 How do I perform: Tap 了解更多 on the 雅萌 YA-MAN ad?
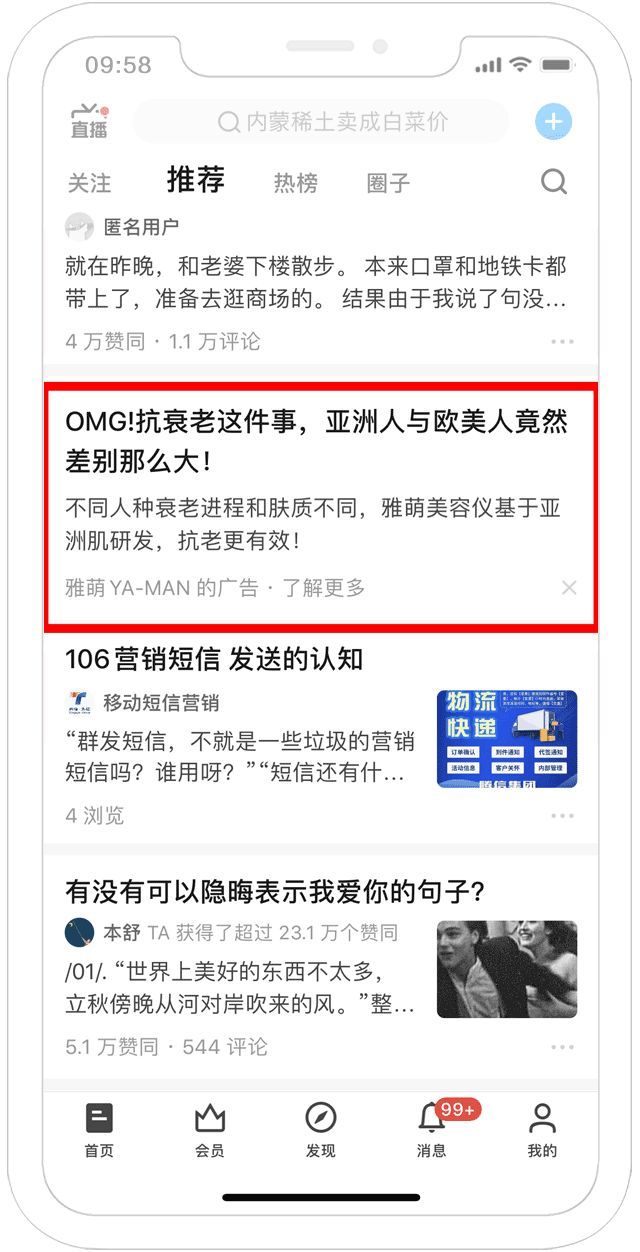[323, 588]
